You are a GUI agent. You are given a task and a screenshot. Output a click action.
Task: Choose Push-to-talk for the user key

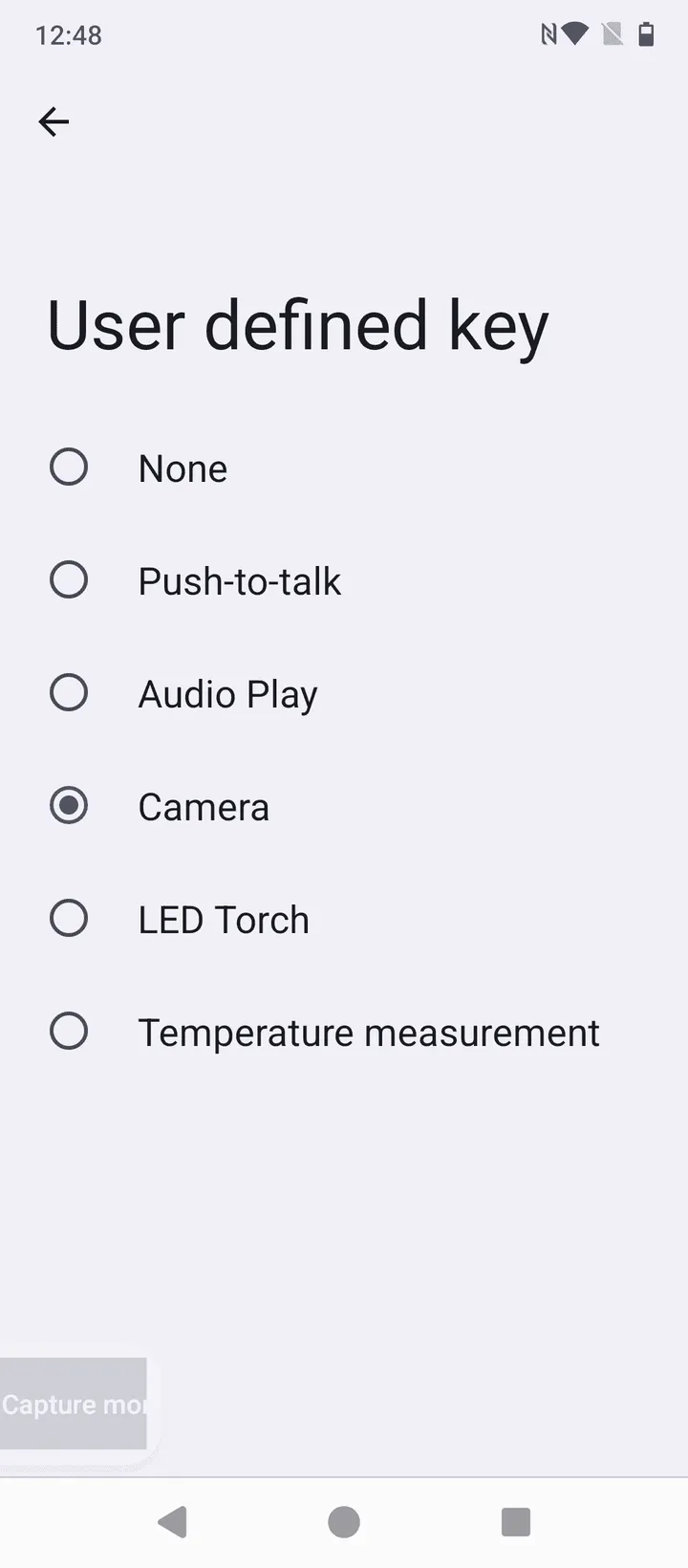(69, 580)
